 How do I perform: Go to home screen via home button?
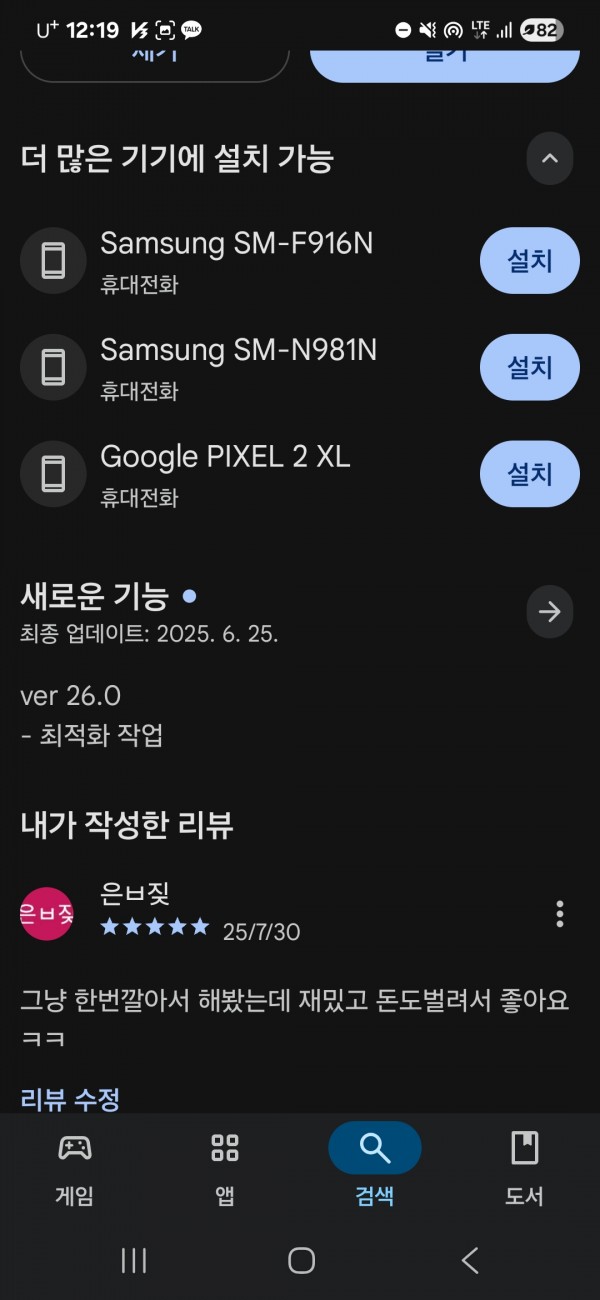pyautogui.click(x=301, y=1261)
